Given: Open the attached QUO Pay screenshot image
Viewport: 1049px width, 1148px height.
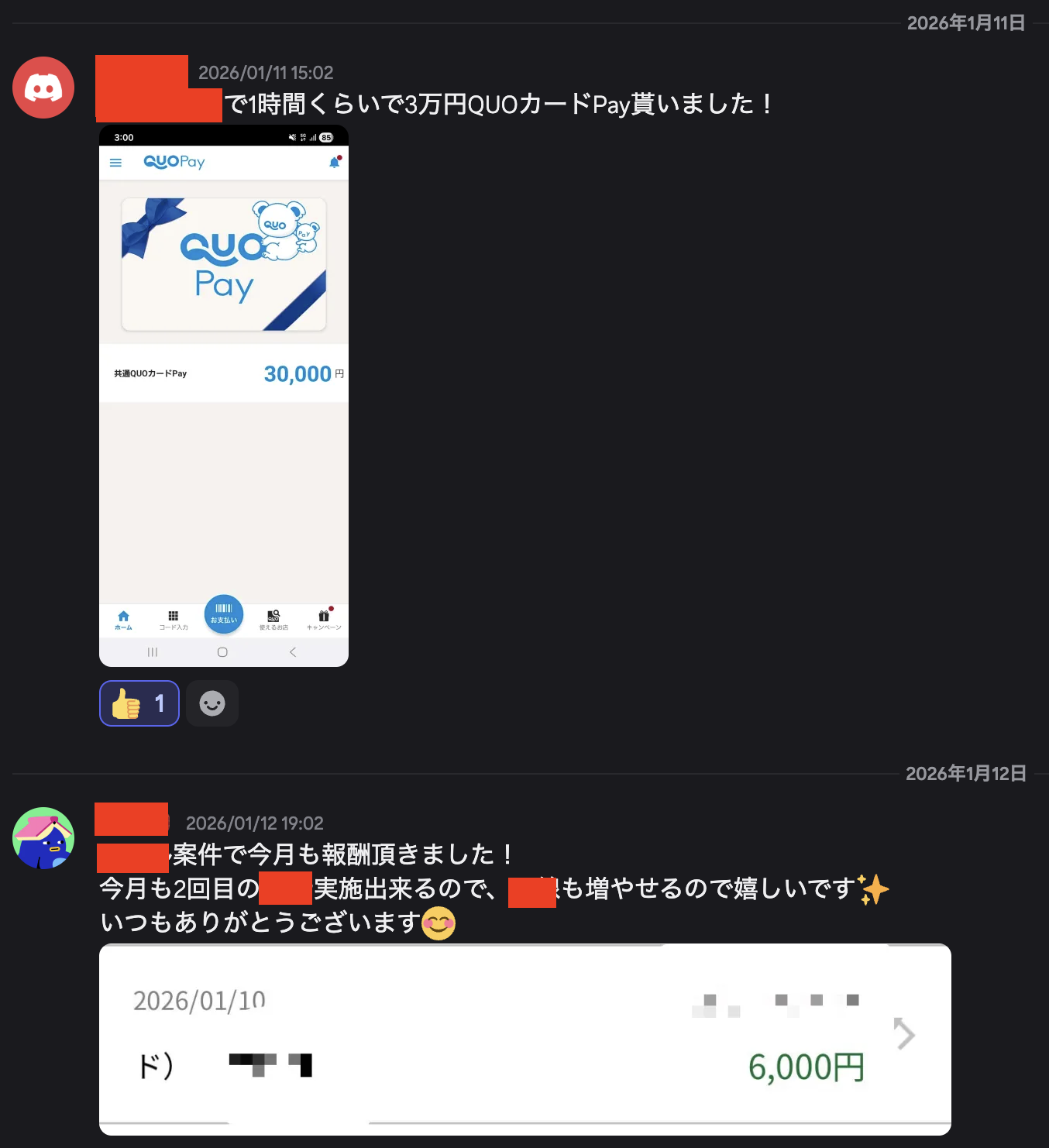Looking at the screenshot, I should [x=224, y=396].
